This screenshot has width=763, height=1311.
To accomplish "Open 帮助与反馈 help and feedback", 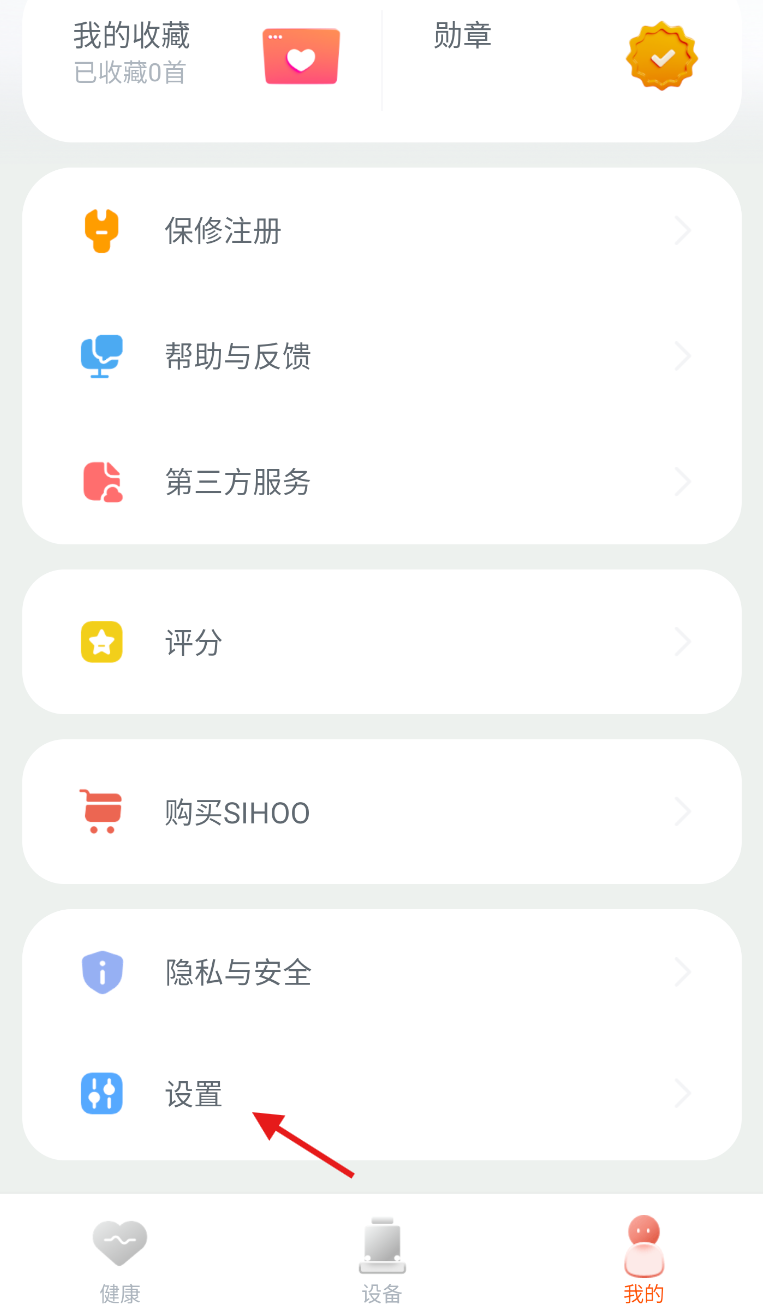I will coord(382,356).
